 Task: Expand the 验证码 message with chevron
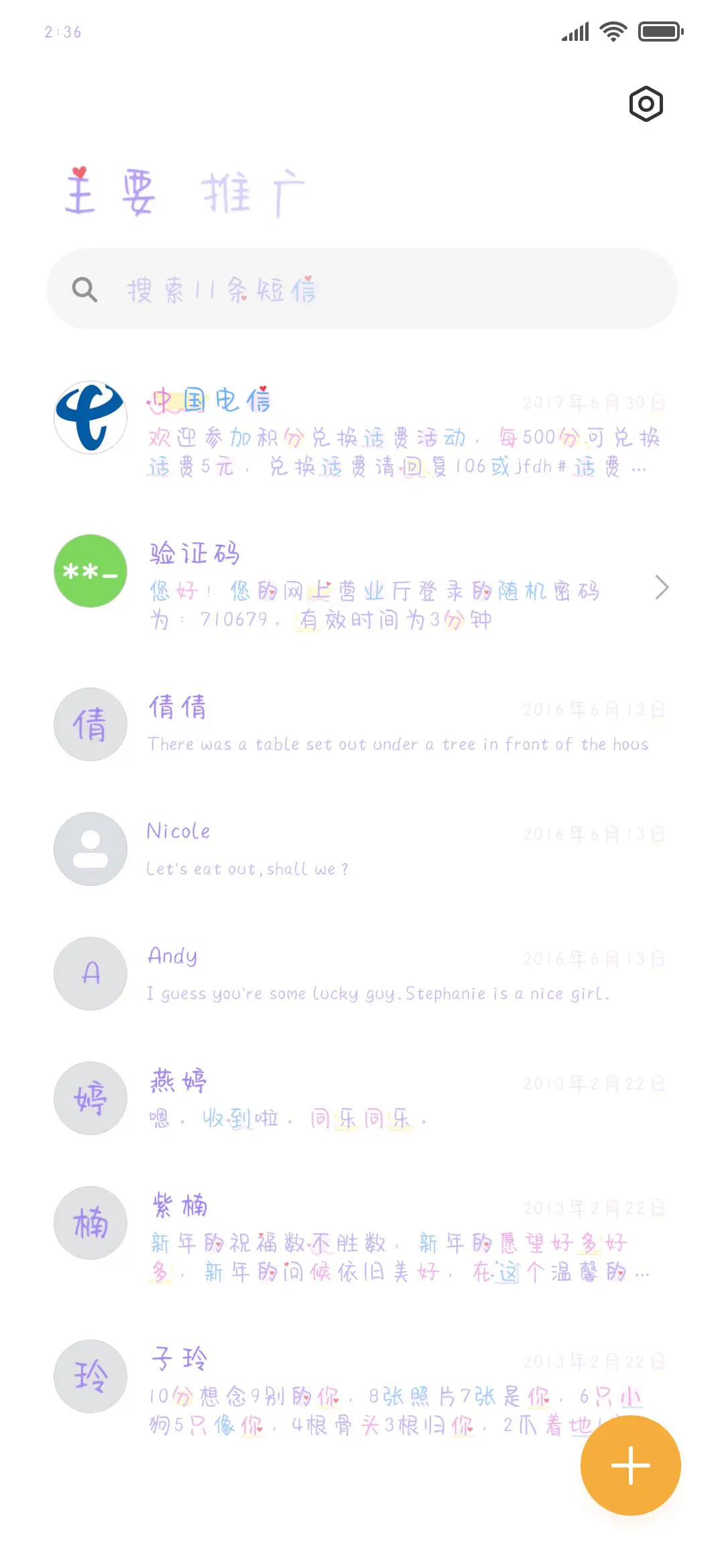662,587
